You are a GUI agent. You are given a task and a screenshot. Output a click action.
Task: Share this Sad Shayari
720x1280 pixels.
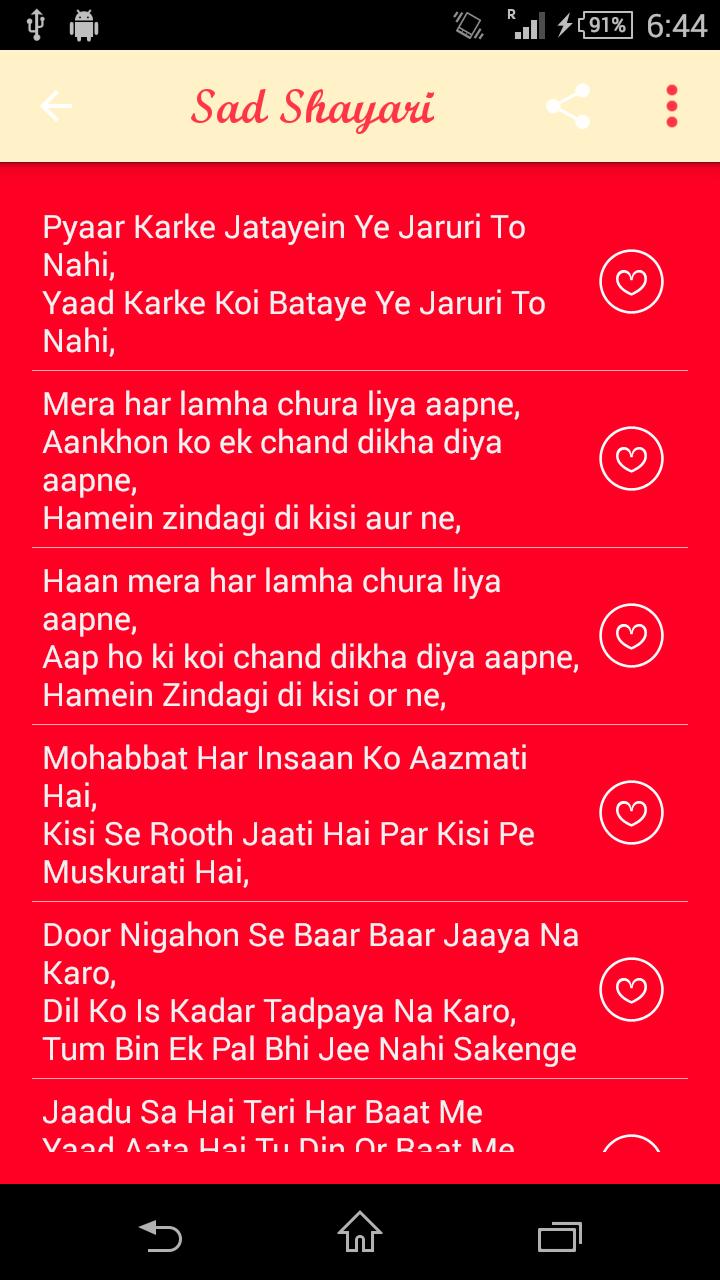(x=568, y=106)
